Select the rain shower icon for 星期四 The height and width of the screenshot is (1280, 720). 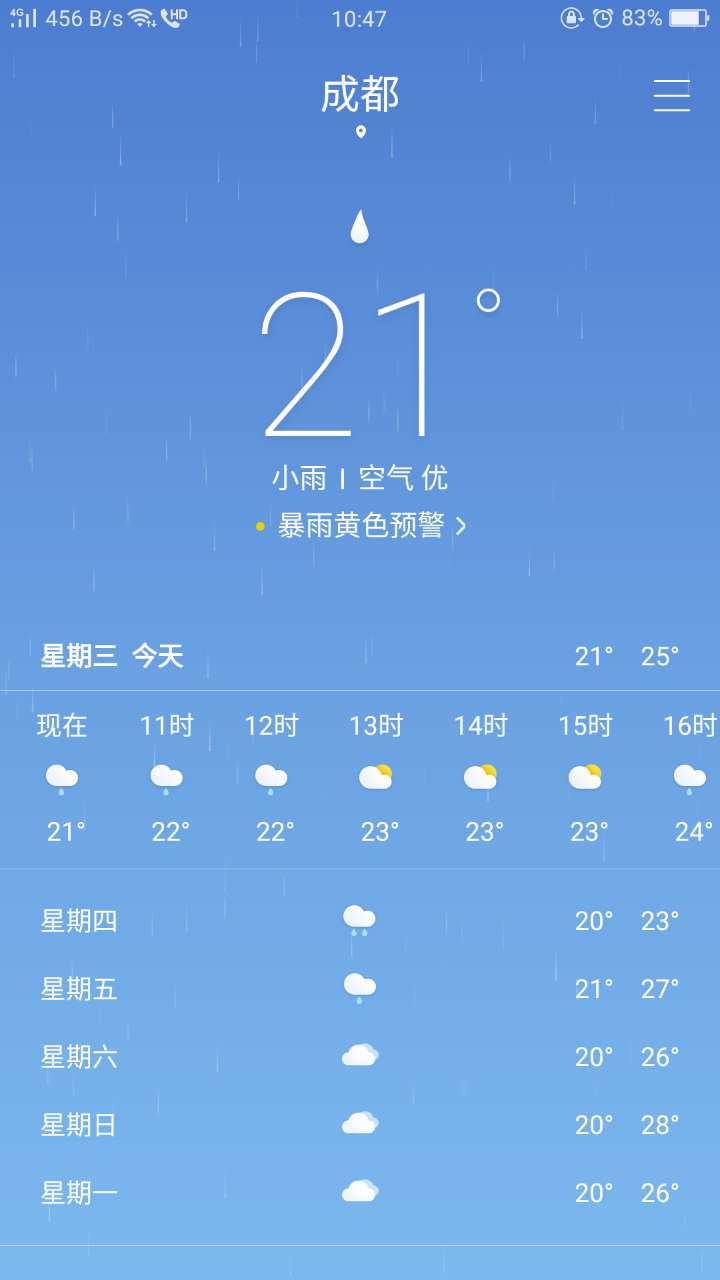358,918
